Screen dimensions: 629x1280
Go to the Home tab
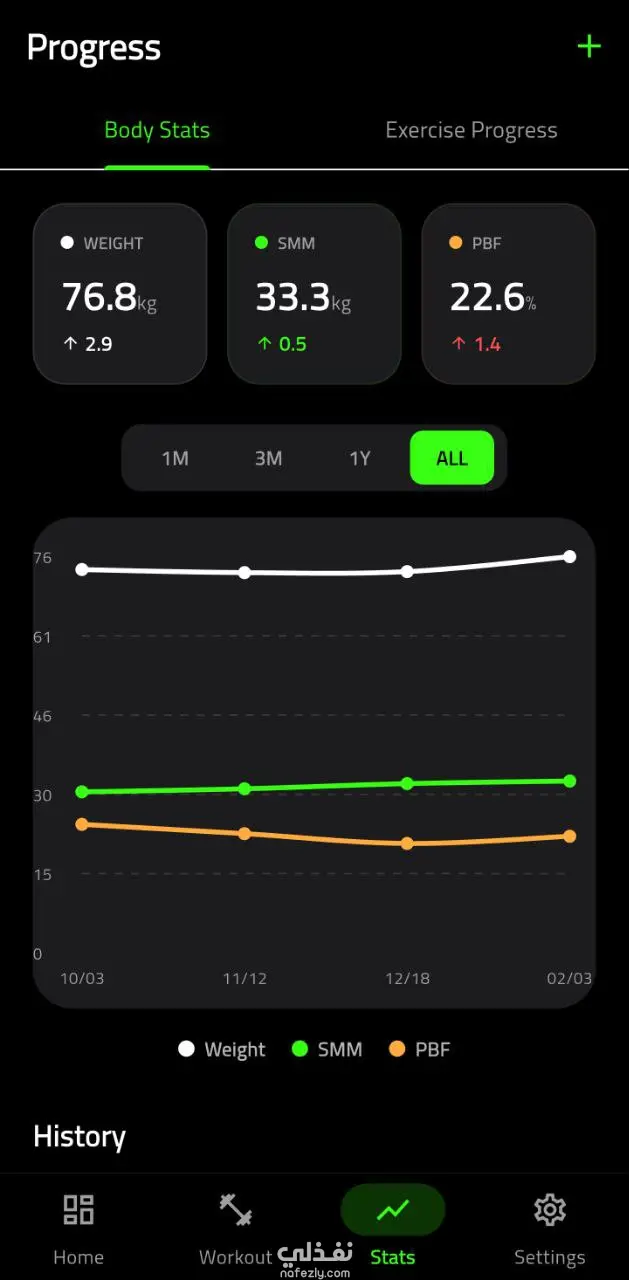(78, 1228)
